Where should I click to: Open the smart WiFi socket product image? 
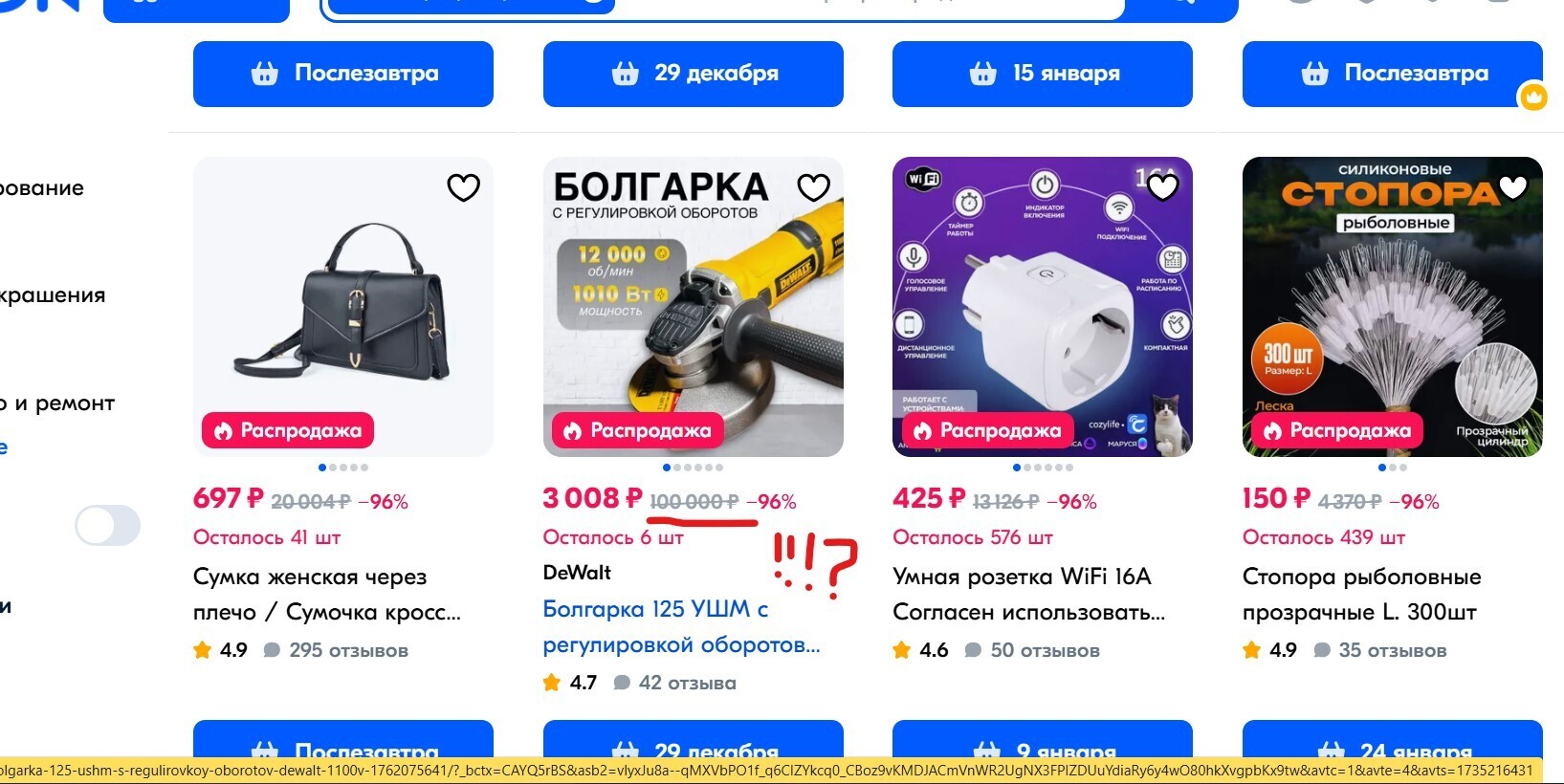click(1042, 306)
